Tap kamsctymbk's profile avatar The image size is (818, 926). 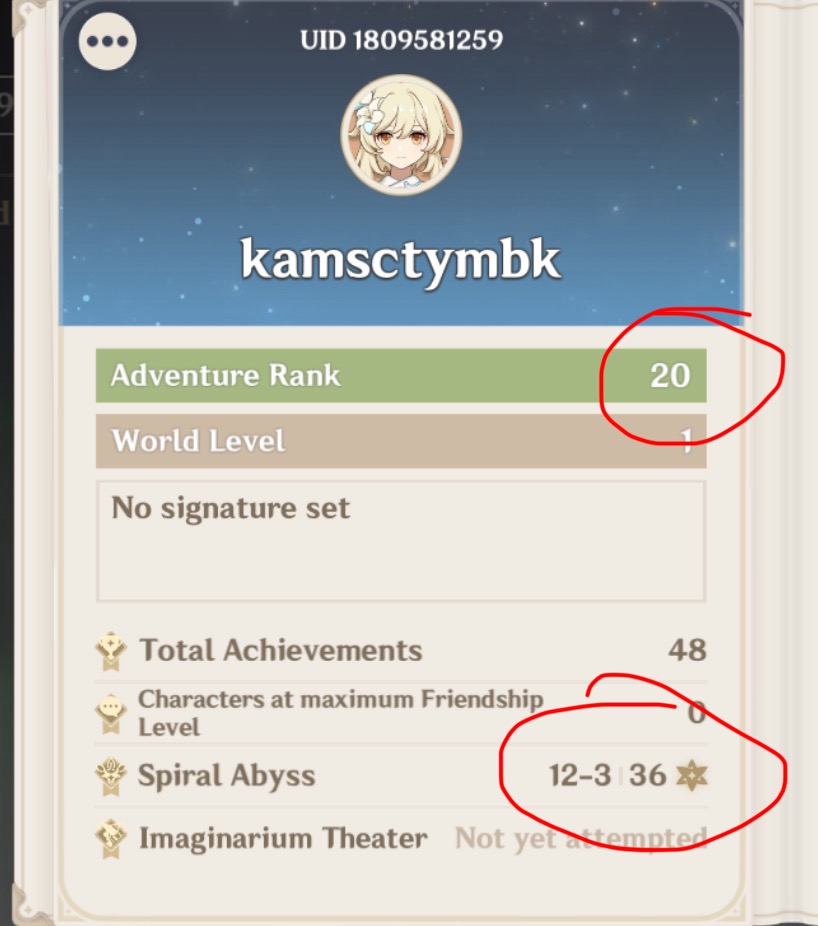click(x=400, y=135)
